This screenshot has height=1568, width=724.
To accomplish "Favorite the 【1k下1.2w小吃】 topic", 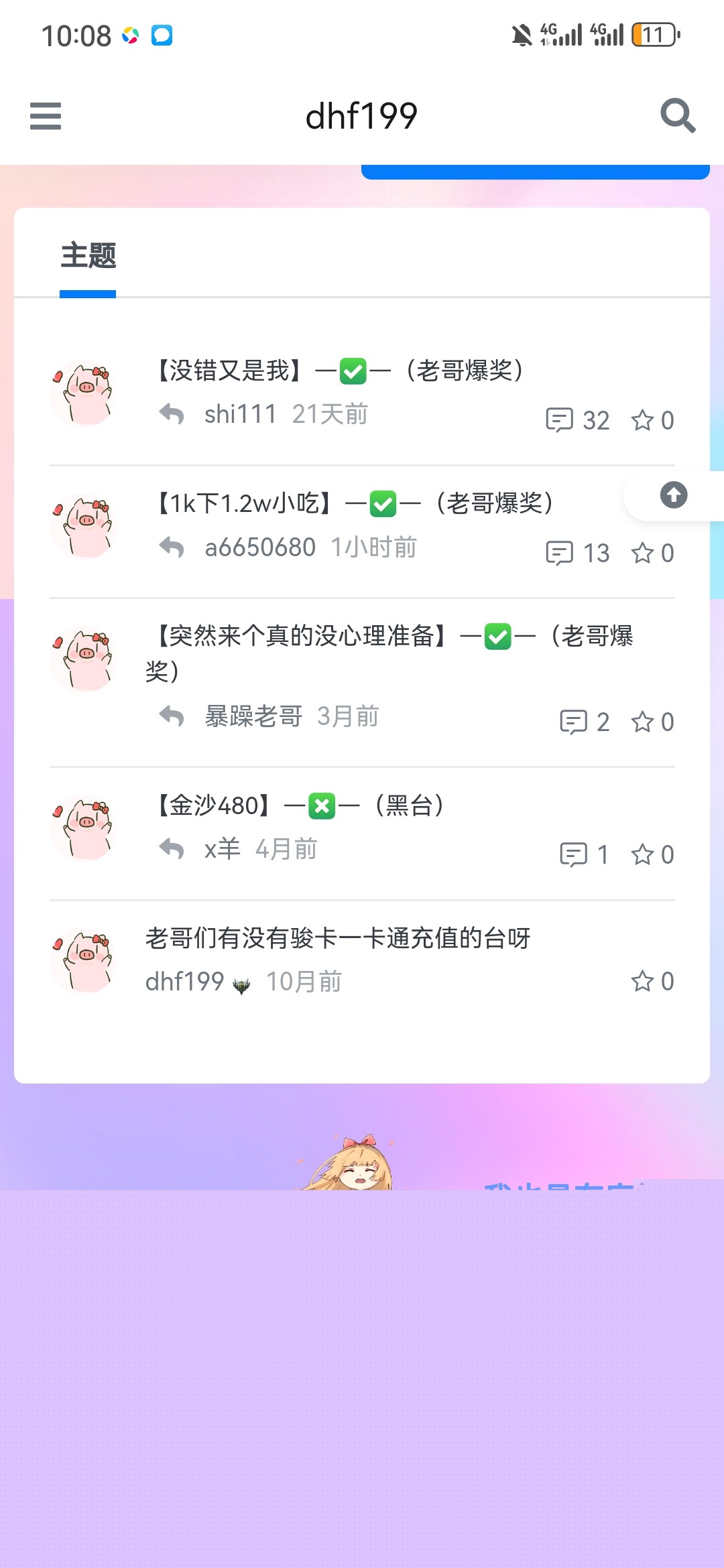I will click(642, 553).
